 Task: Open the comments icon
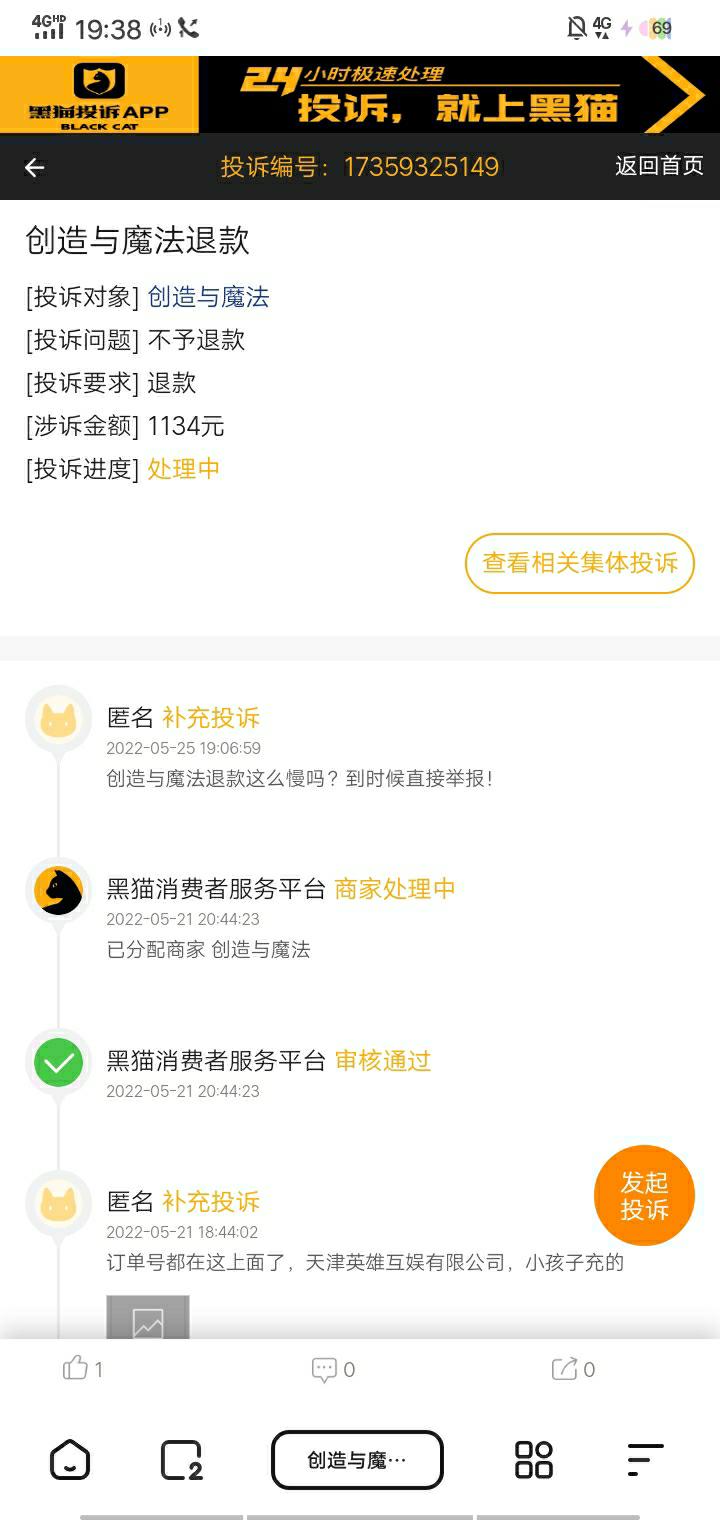pyautogui.click(x=333, y=1369)
